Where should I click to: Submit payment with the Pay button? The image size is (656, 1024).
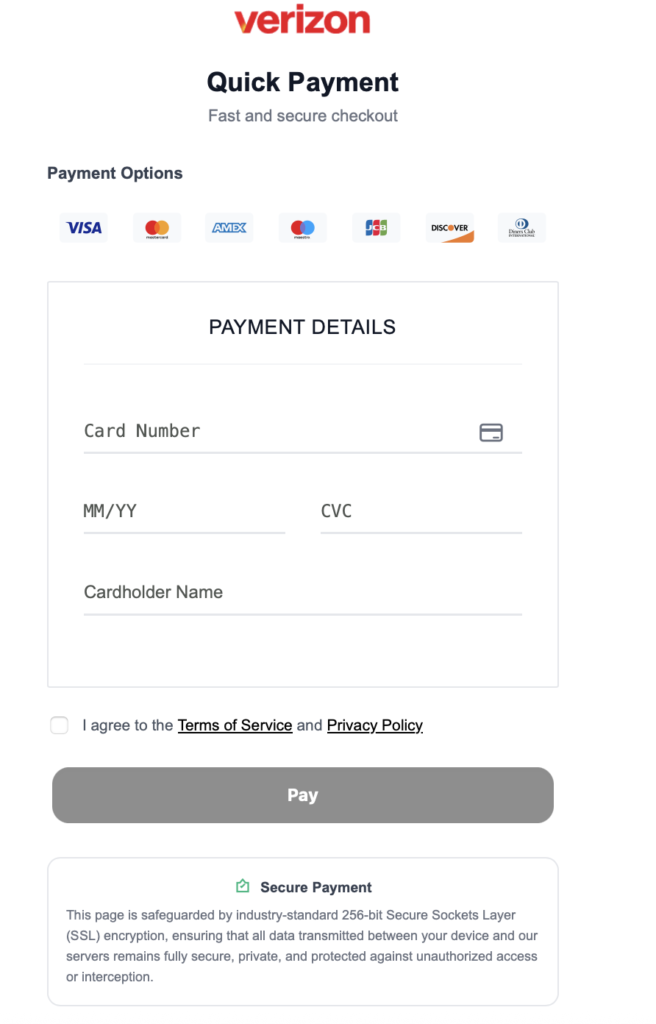(302, 795)
